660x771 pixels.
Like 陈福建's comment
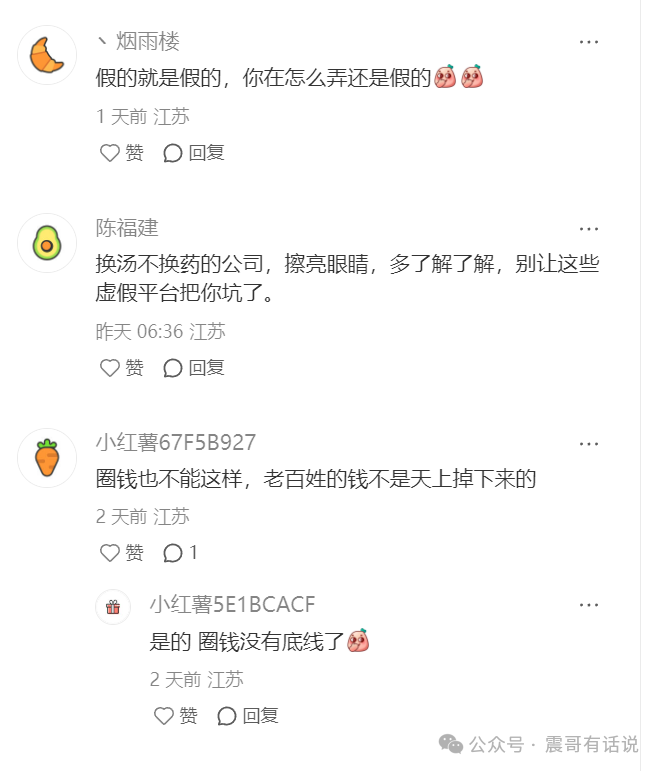tap(122, 368)
